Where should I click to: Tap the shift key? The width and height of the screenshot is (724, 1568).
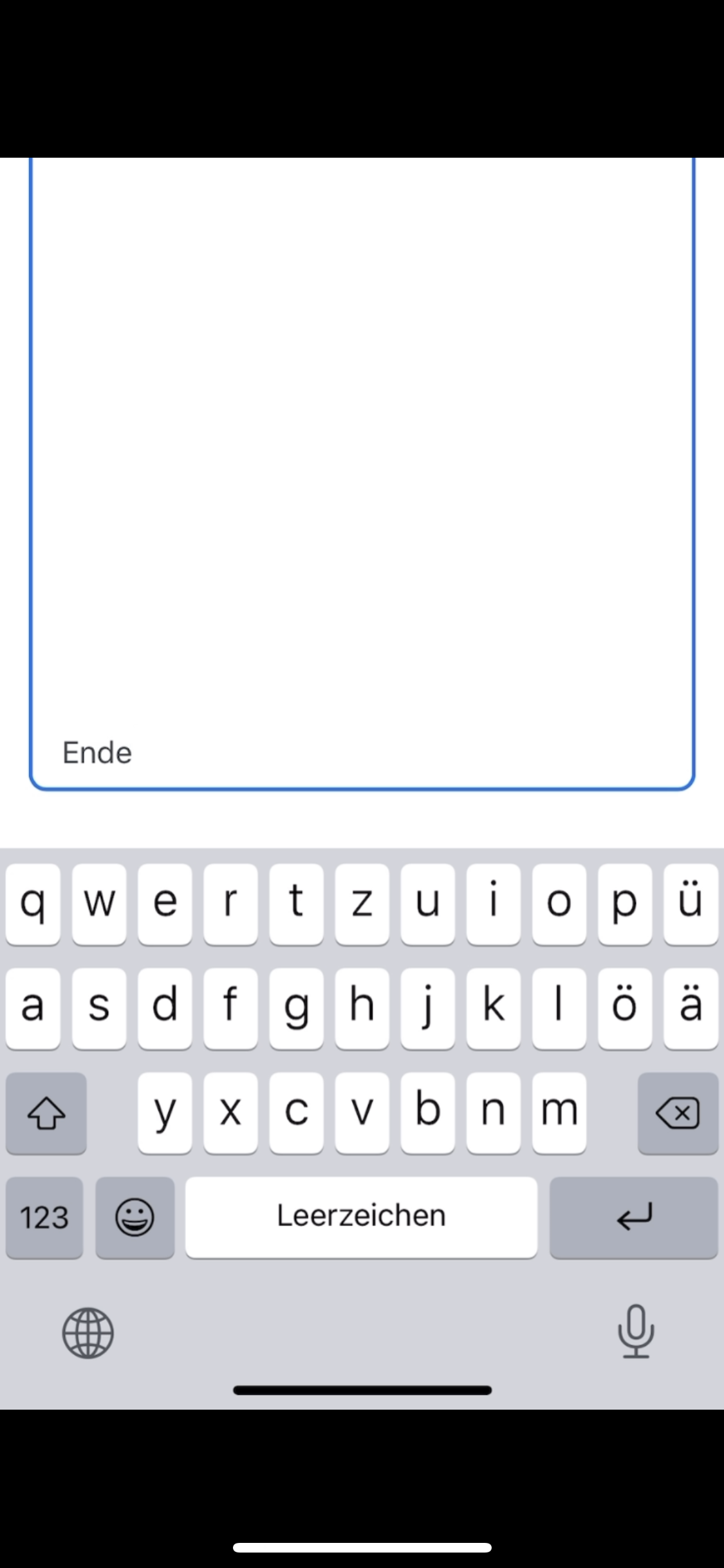(x=46, y=1113)
